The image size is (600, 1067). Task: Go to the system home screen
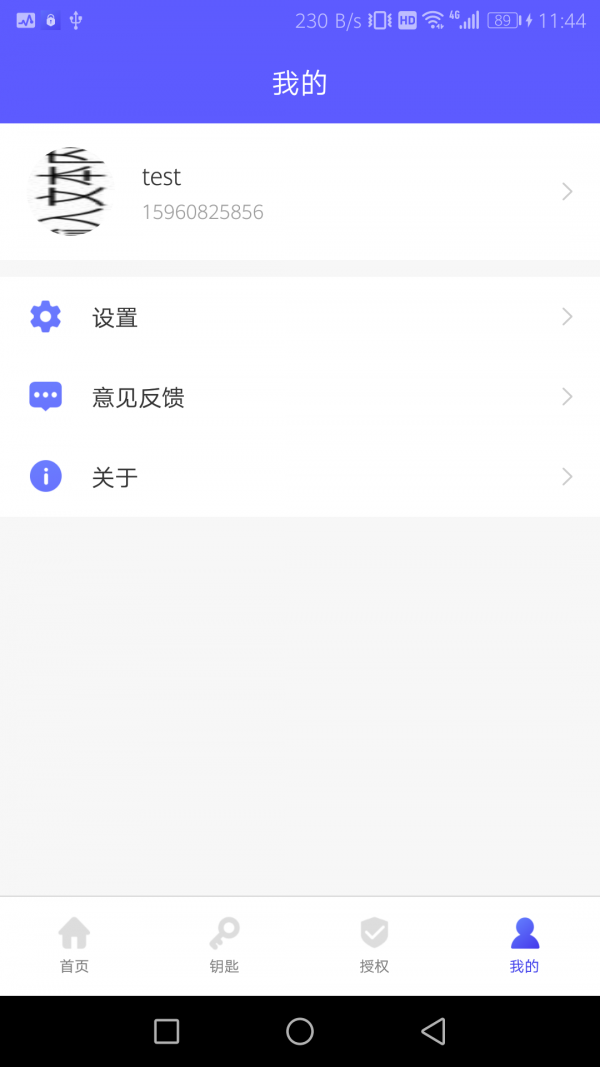300,1031
